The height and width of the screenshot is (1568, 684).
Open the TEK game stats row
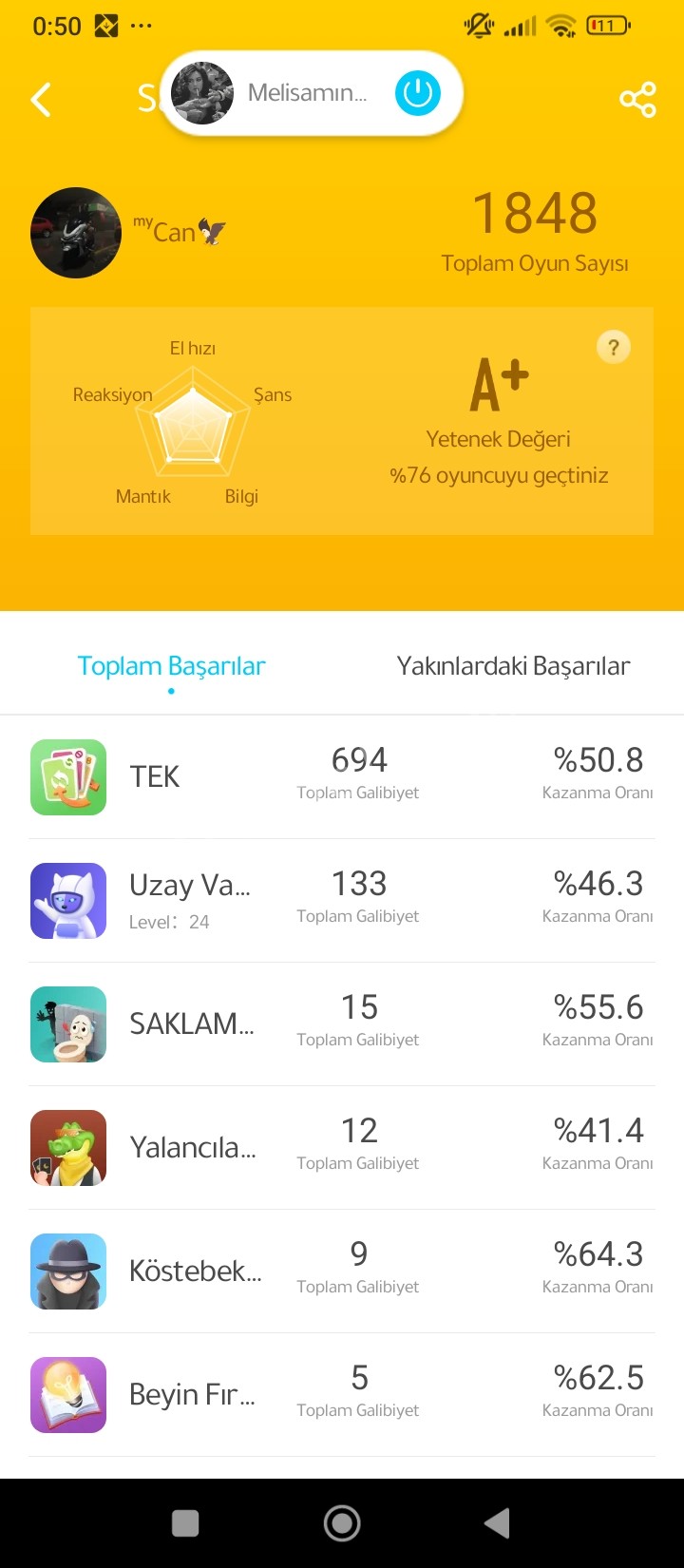point(342,777)
